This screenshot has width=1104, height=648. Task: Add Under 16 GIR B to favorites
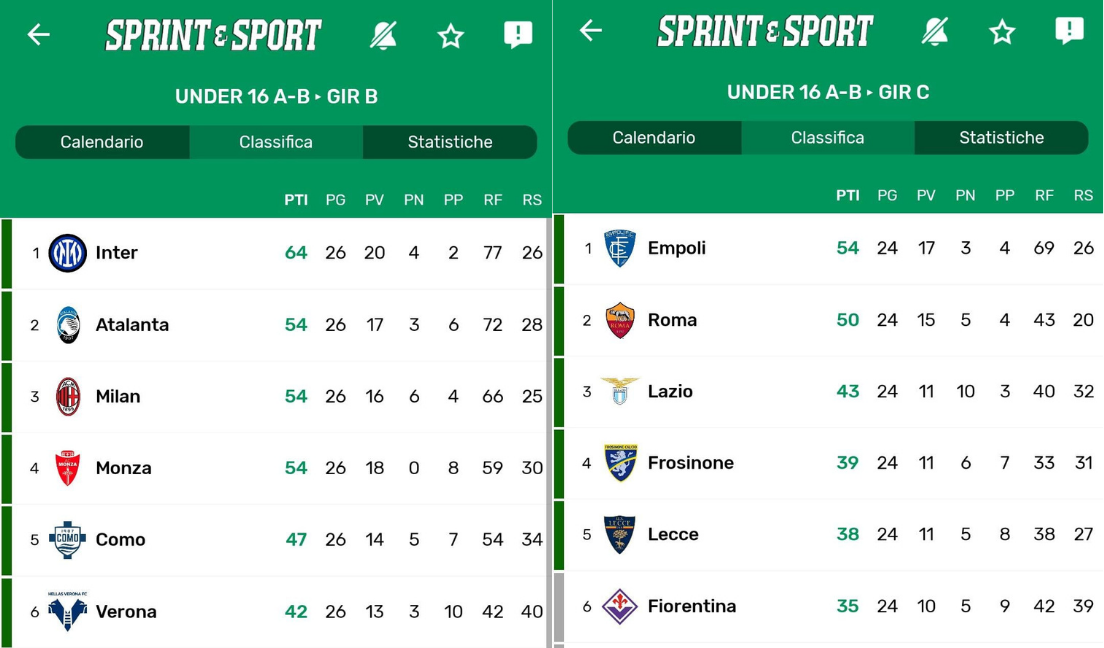click(451, 36)
